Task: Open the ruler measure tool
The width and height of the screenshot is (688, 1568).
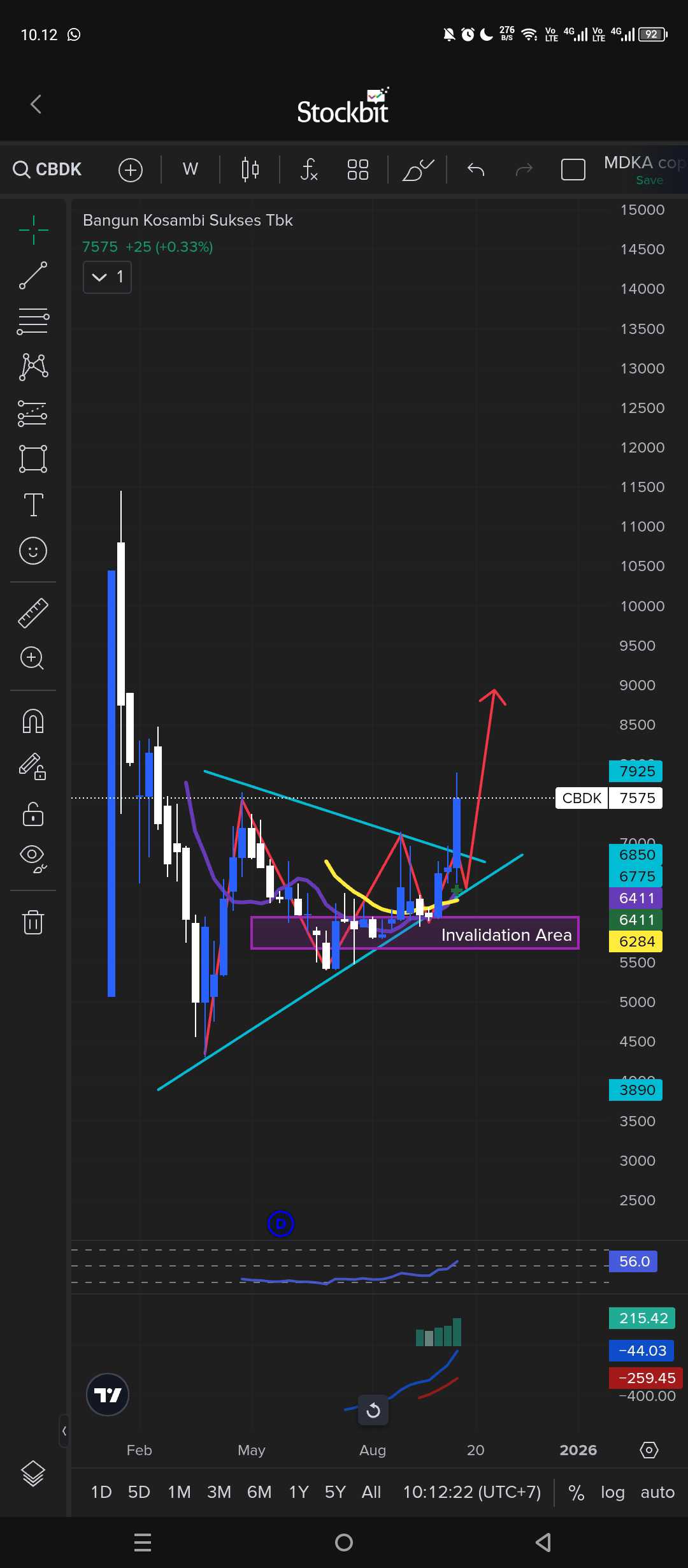Action: coord(33,613)
